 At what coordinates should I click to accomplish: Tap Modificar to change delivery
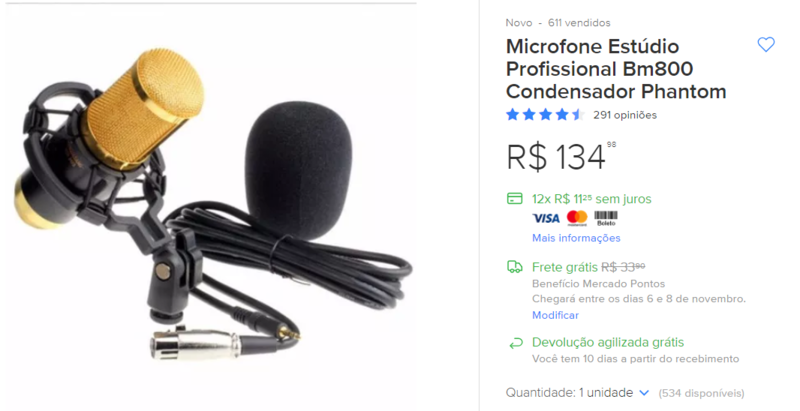coord(555,315)
